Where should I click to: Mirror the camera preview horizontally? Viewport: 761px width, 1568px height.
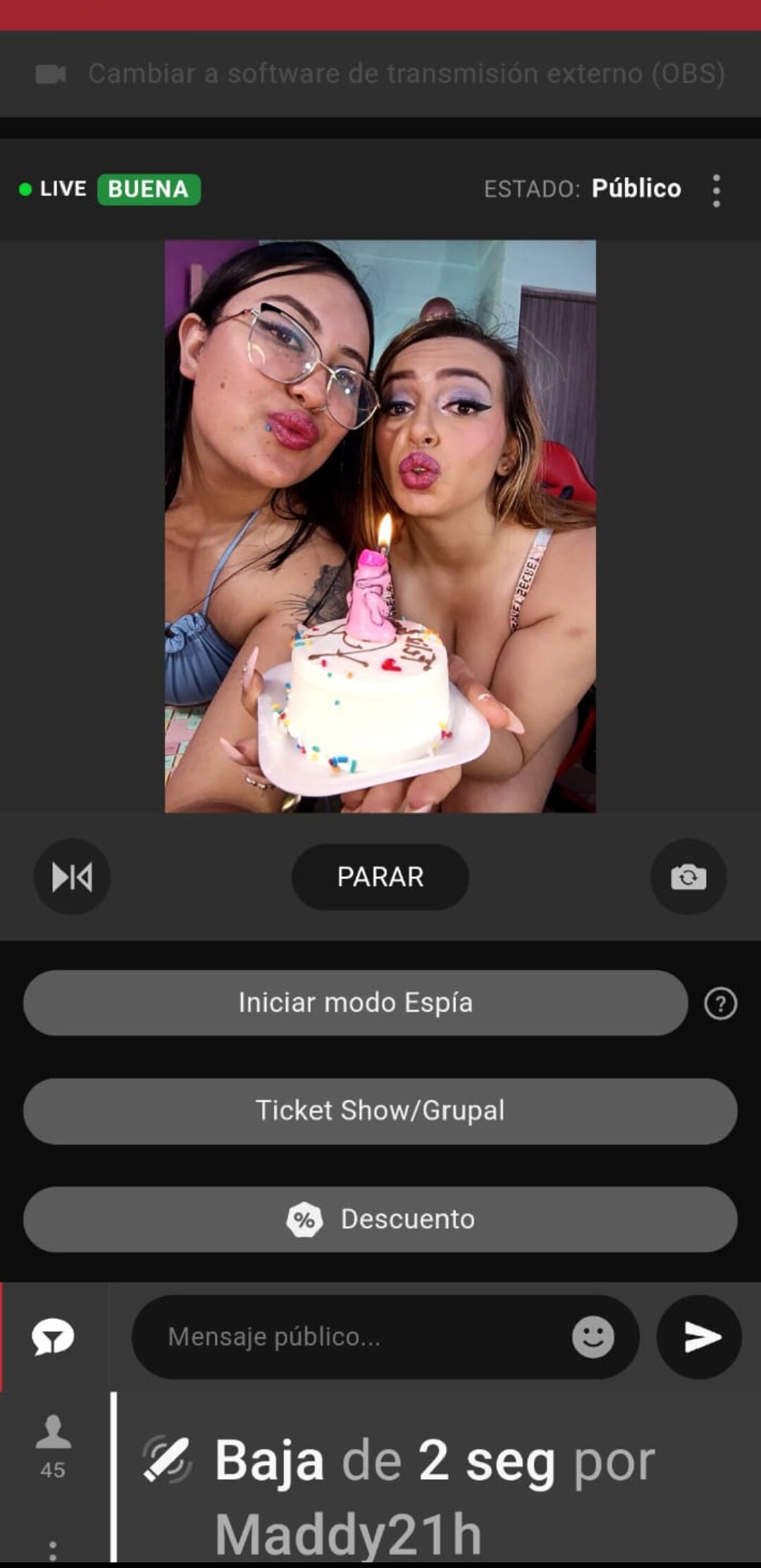click(72, 877)
